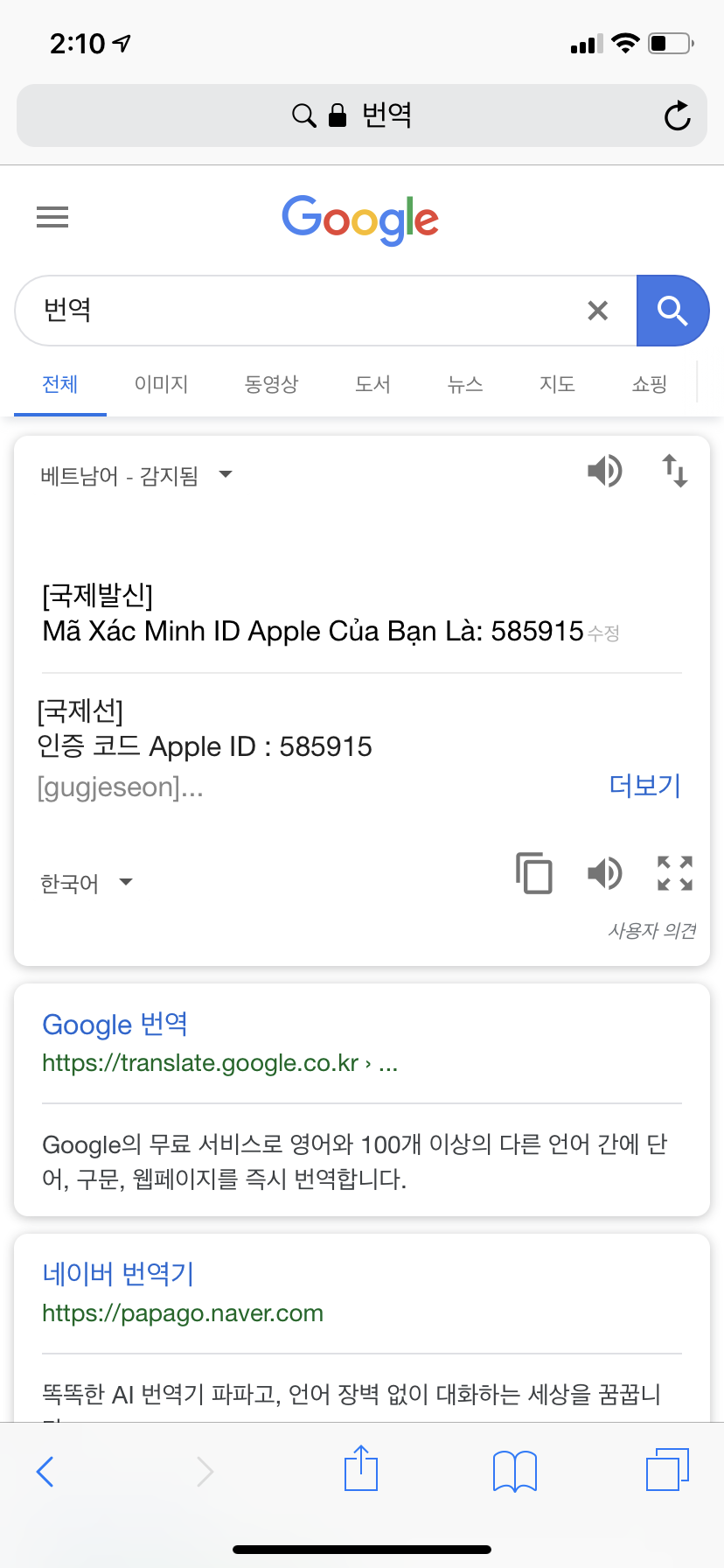Viewport: 724px width, 1568px height.
Task: Open the 지도 tab
Action: coord(557,384)
